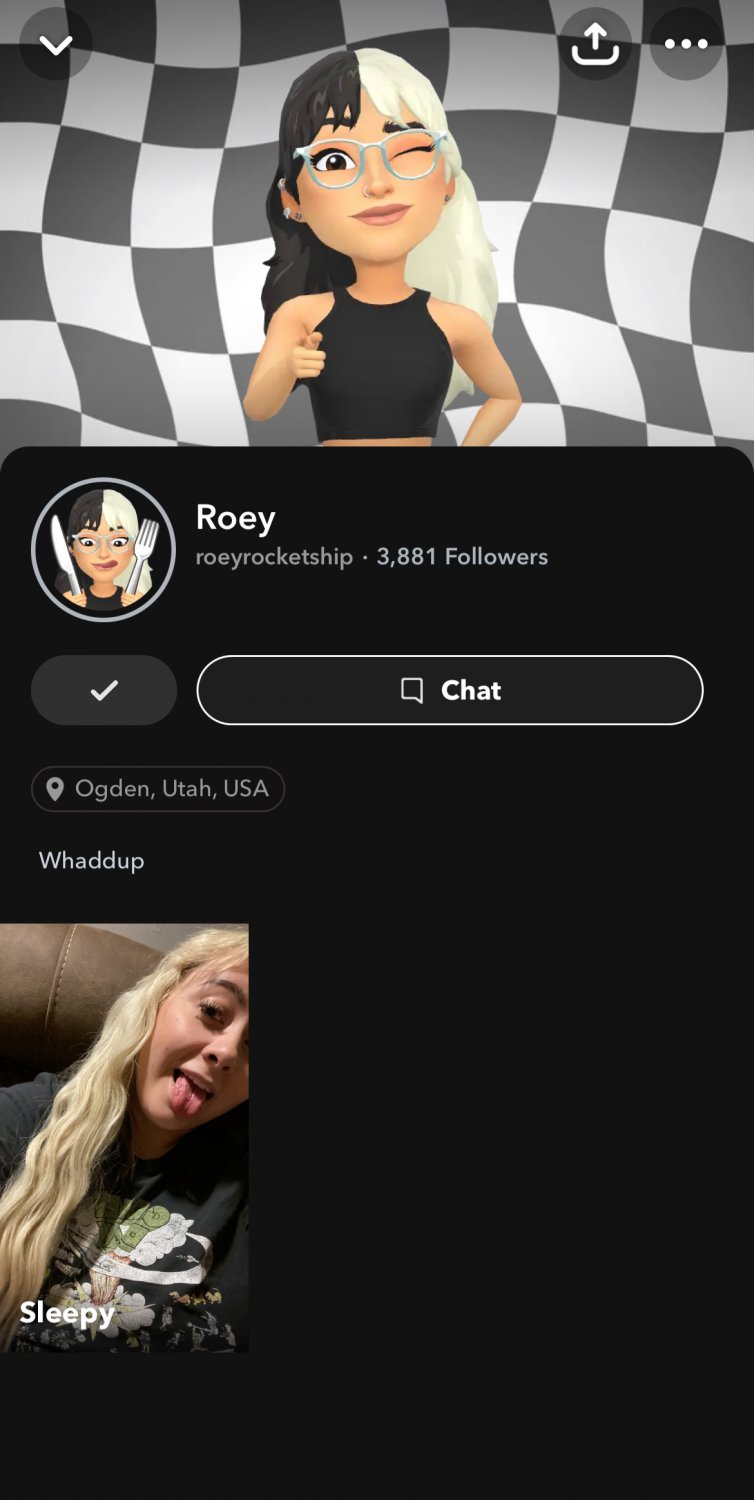This screenshot has height=1500, width=754.
Task: Tap Roey's Bitmoji profile picture
Action: point(104,550)
